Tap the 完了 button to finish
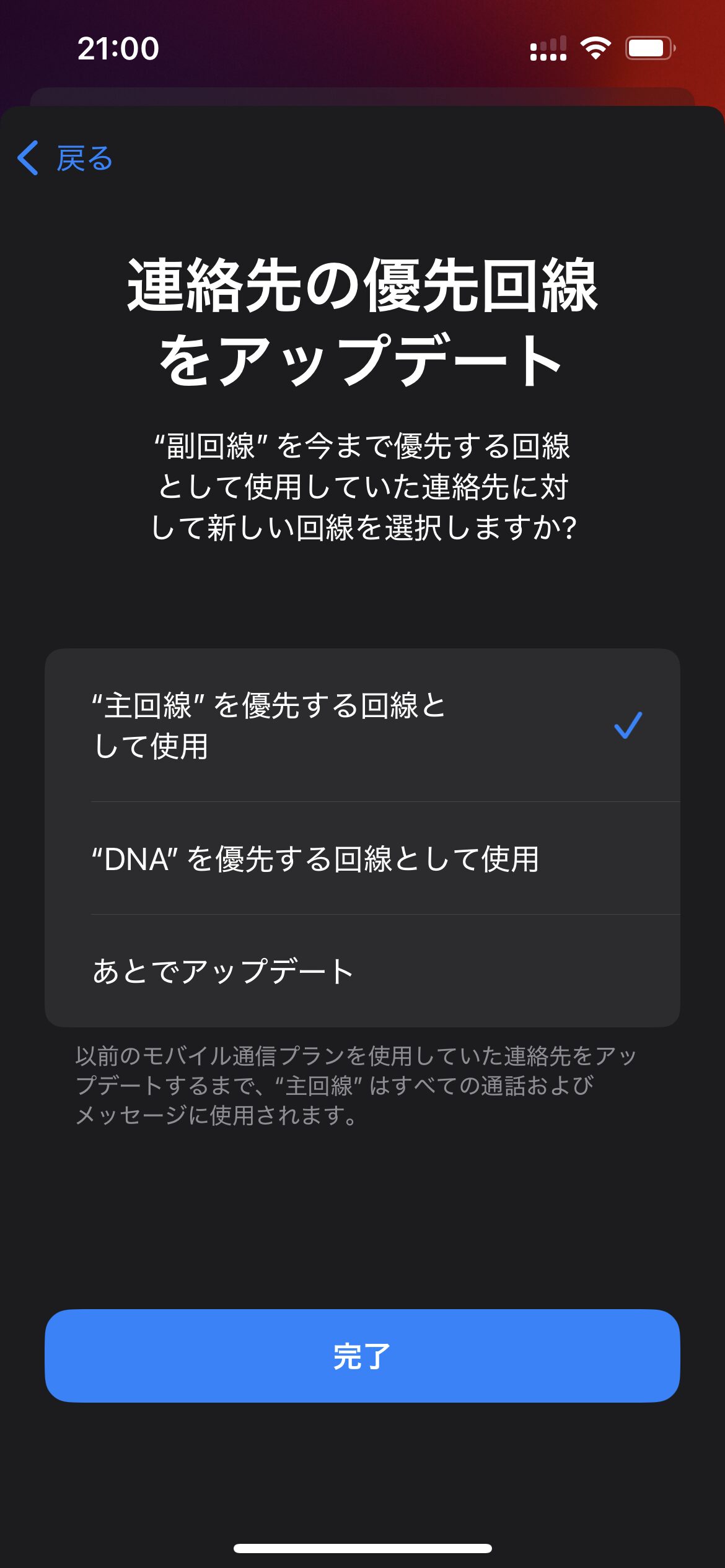 [x=362, y=1356]
